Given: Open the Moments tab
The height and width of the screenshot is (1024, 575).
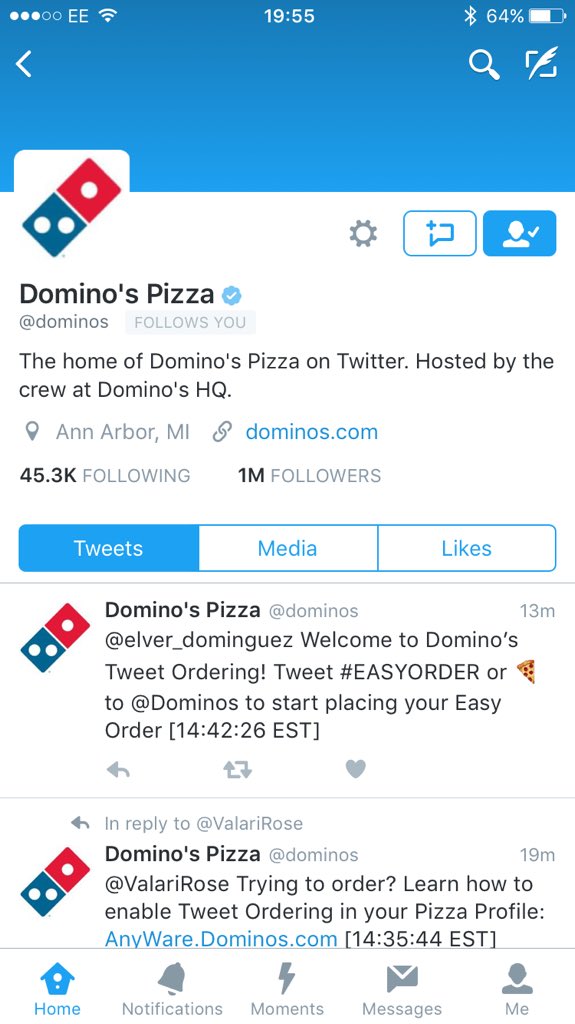Looking at the screenshot, I should coord(288,989).
